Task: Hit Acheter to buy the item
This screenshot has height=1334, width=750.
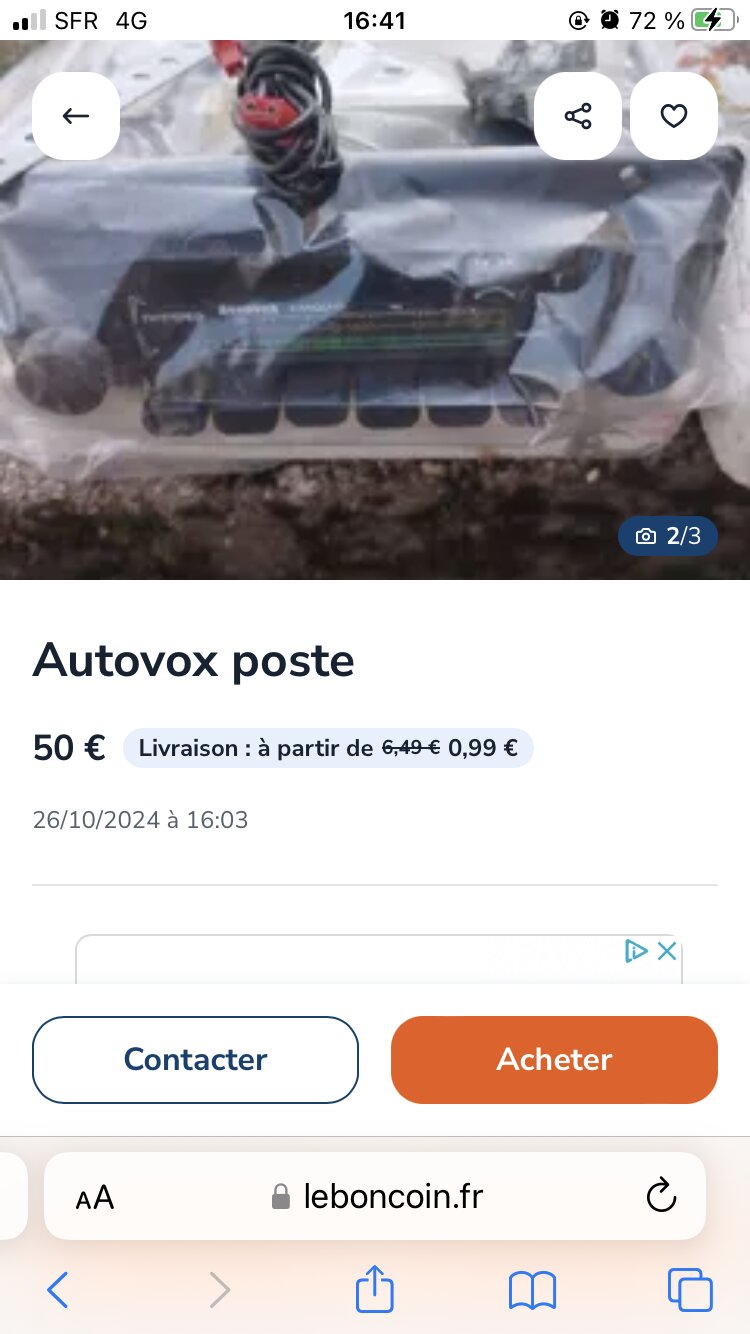Action: [x=554, y=1060]
